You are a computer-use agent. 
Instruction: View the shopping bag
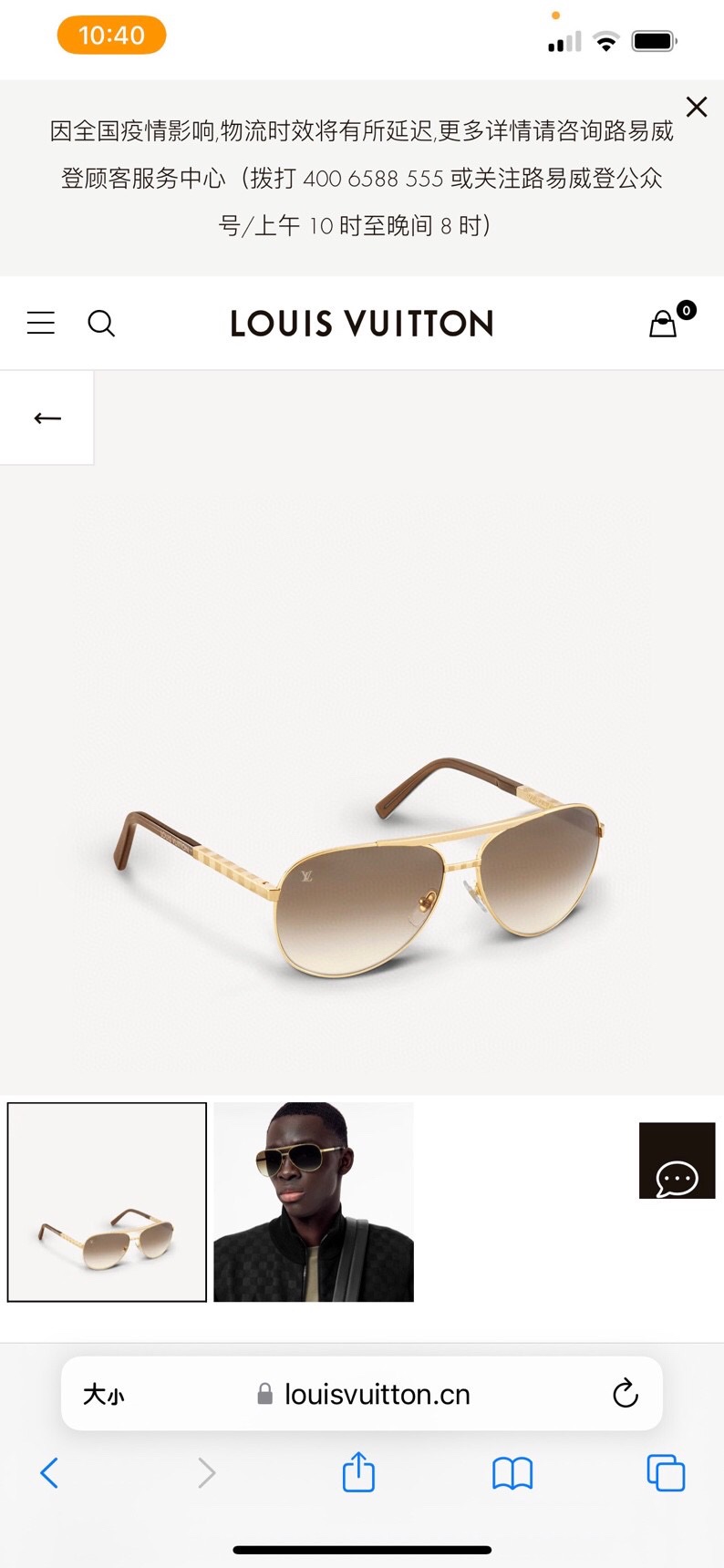(x=665, y=323)
